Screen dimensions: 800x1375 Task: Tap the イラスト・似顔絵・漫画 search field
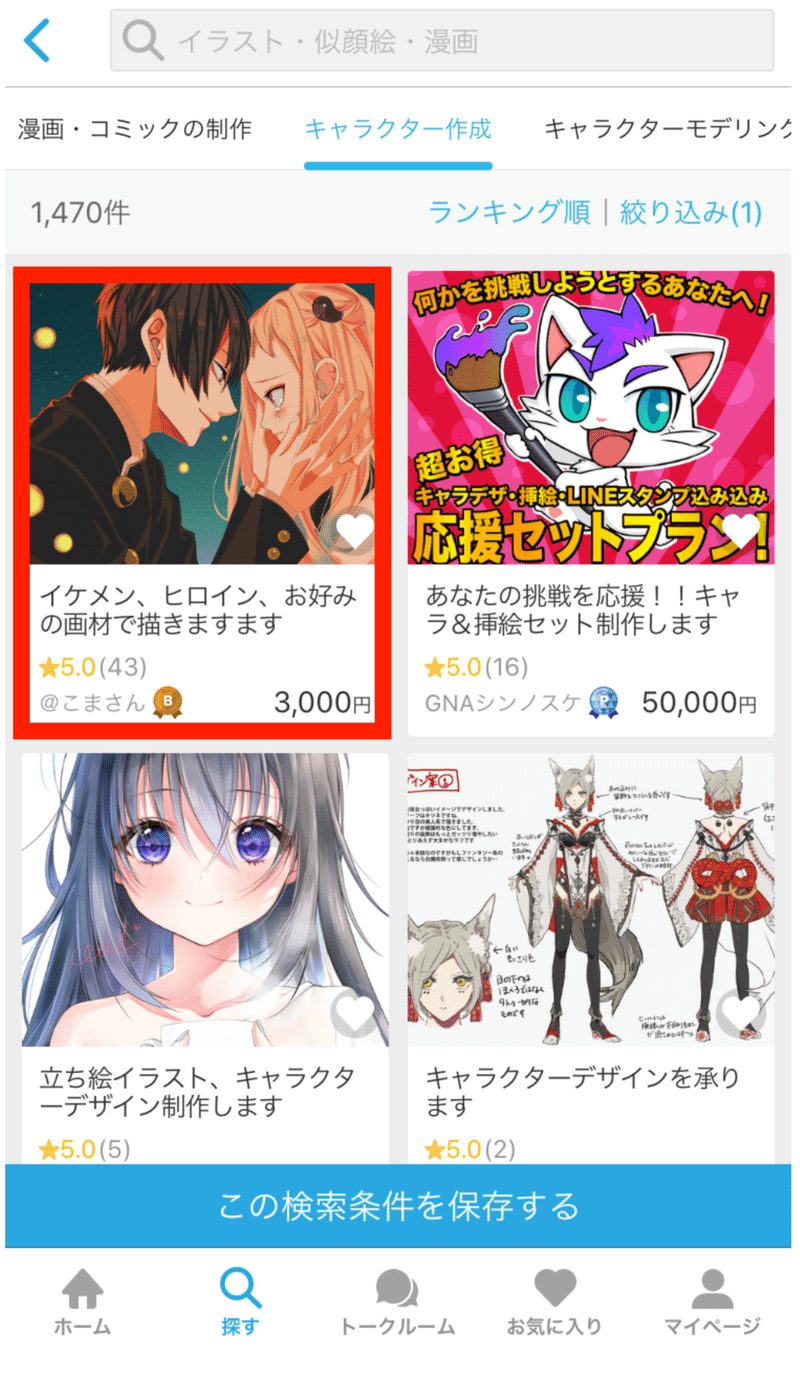(x=441, y=41)
